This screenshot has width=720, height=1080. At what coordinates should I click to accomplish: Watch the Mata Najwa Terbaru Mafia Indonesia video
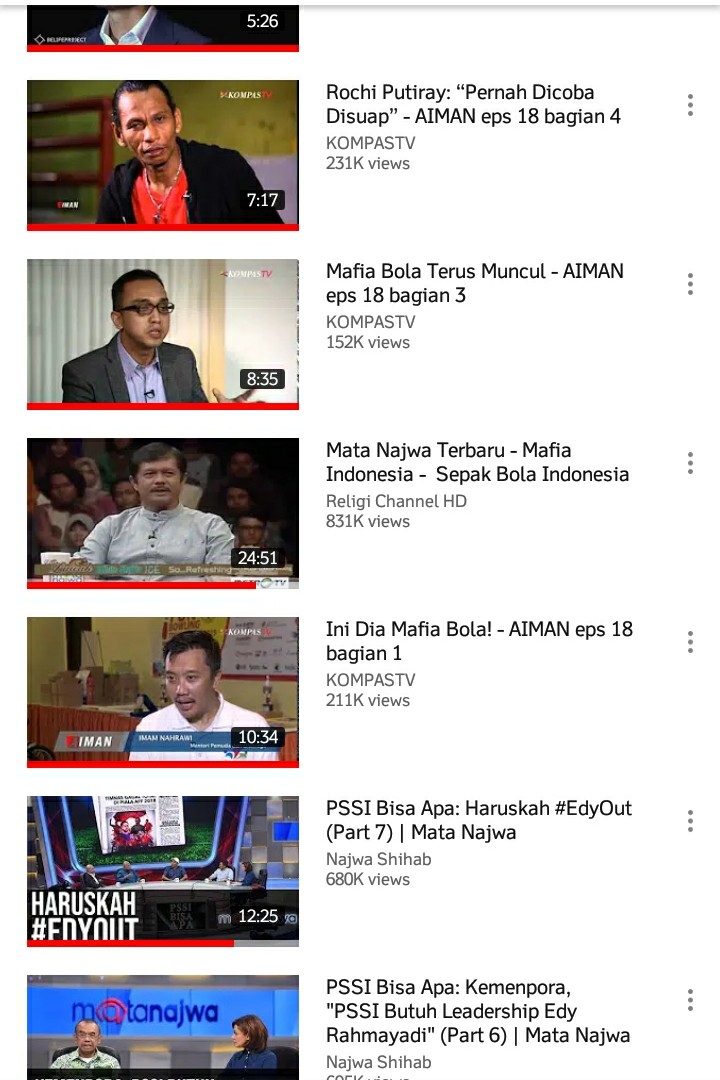pos(163,511)
